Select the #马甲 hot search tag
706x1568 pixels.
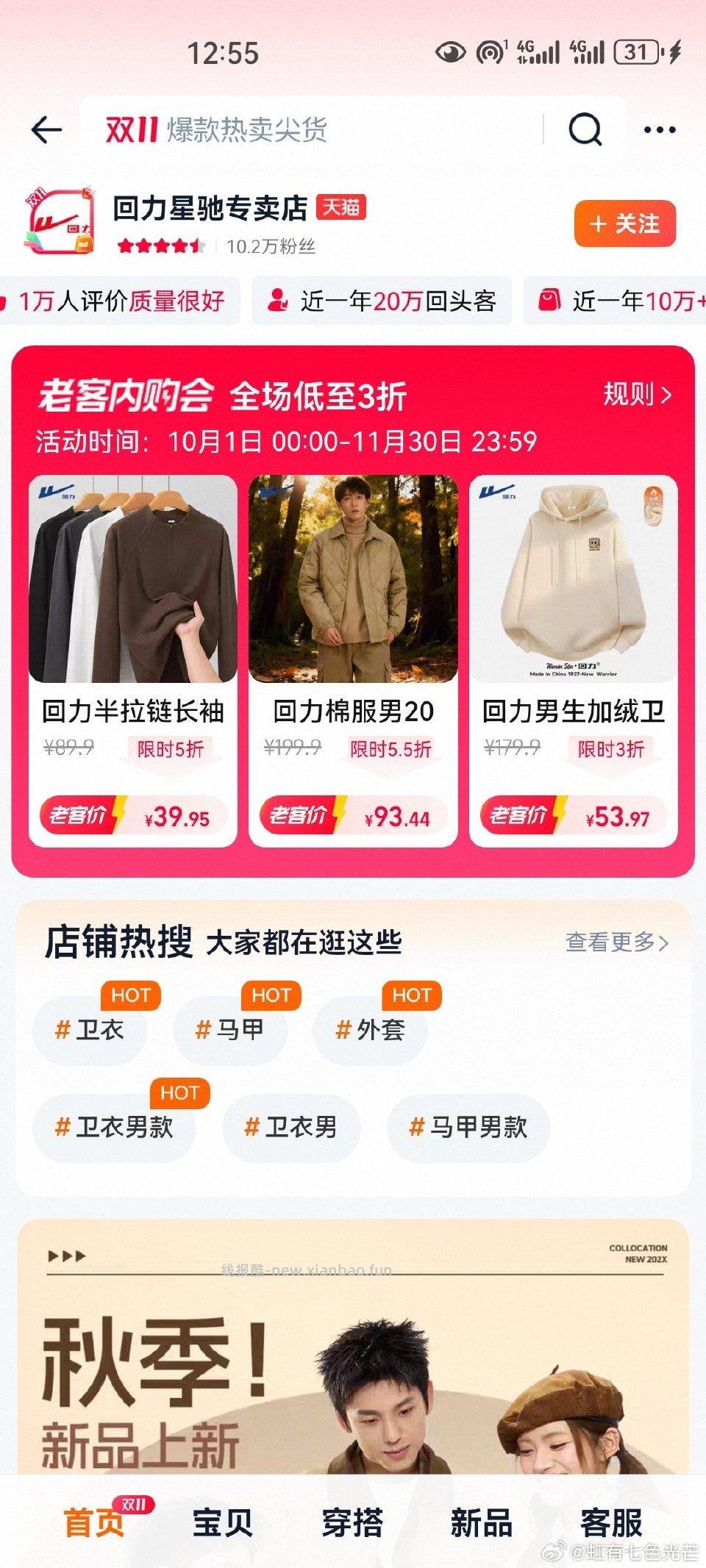coord(229,1030)
